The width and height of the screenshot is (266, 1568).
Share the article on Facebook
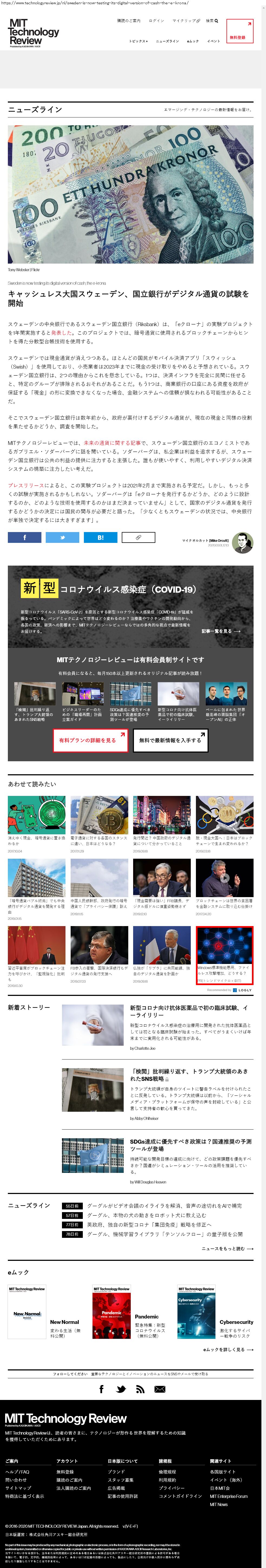[24, 537]
